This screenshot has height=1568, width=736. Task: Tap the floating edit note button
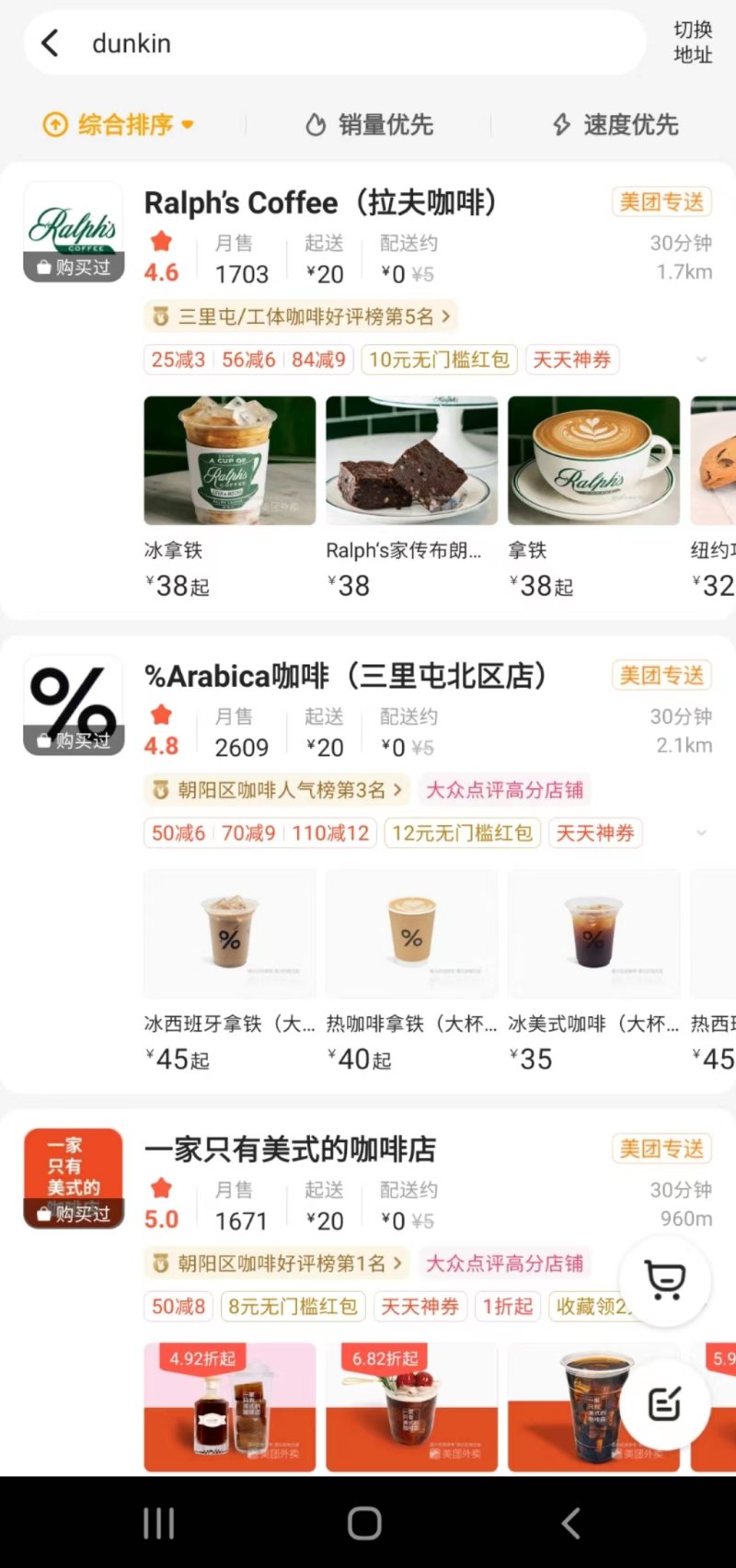click(664, 1403)
